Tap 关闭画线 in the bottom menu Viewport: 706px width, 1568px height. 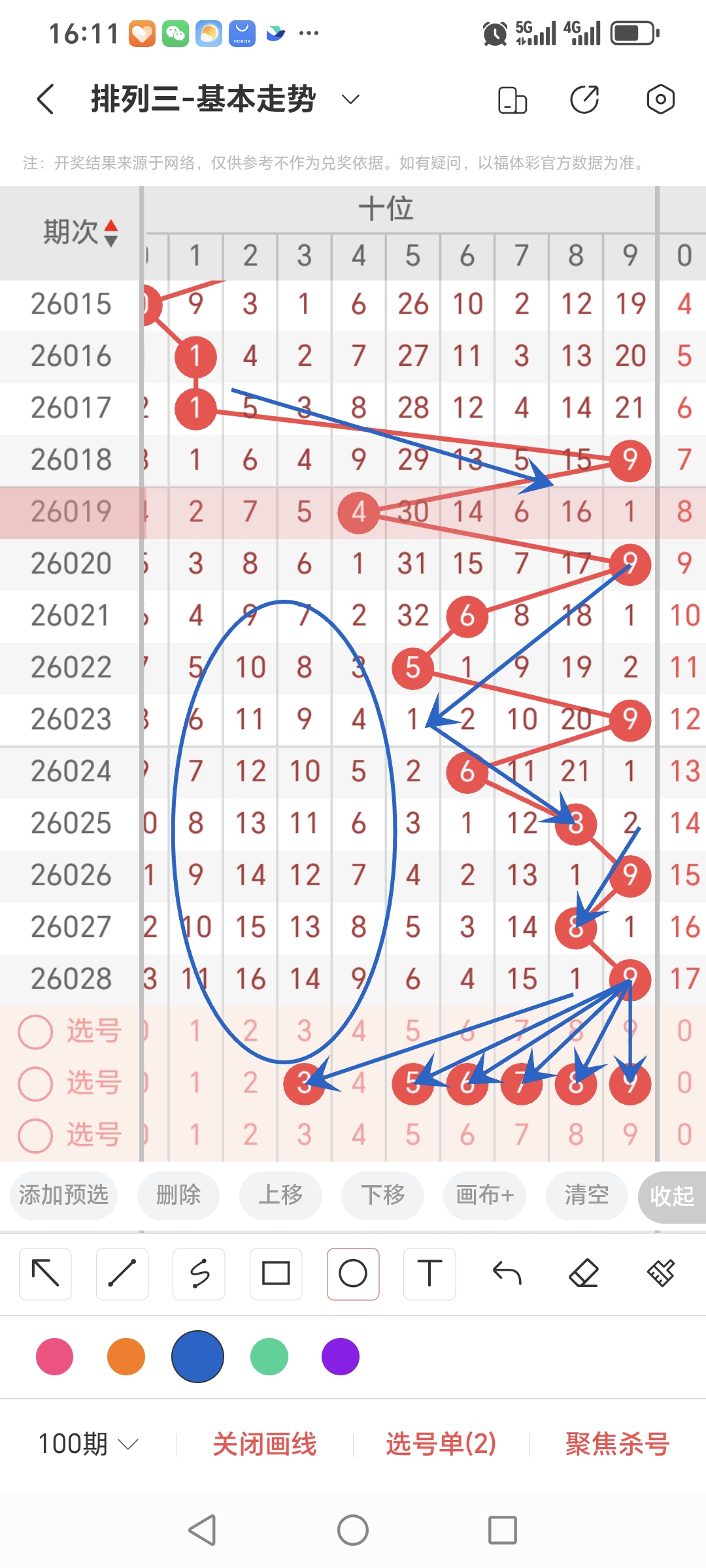click(x=265, y=1445)
